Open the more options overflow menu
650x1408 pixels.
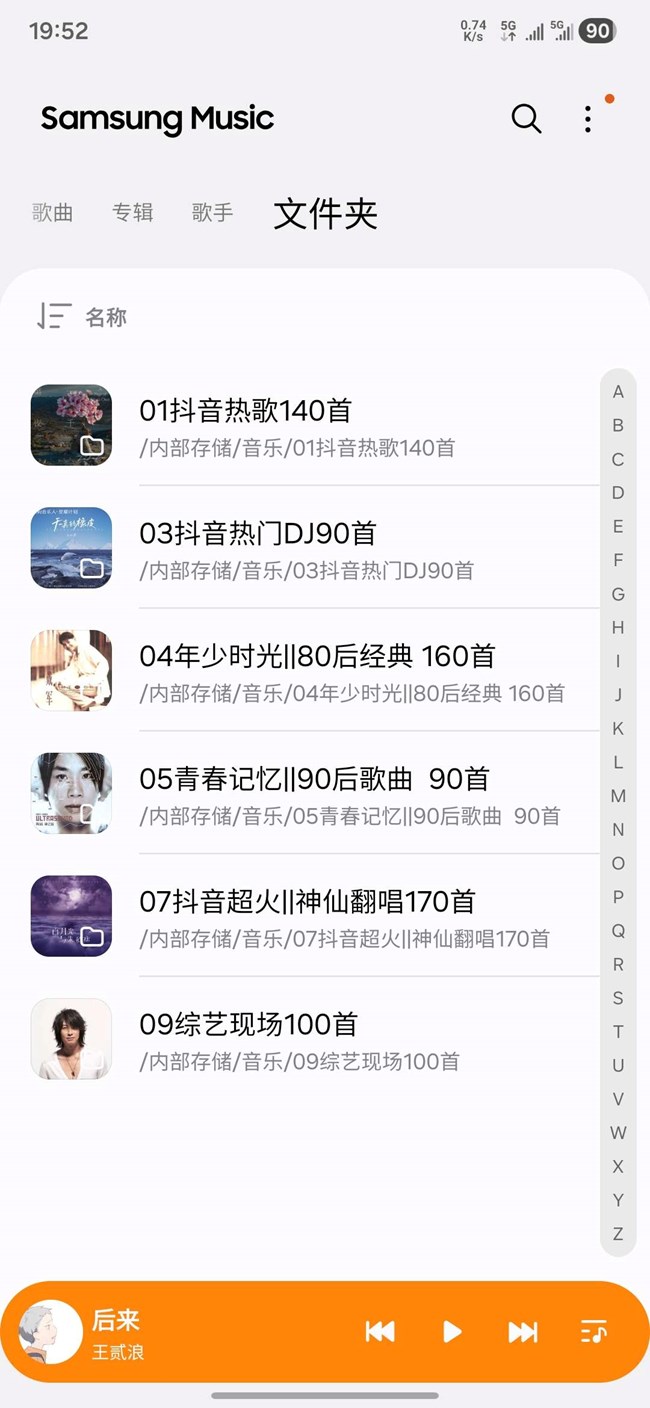(x=588, y=119)
